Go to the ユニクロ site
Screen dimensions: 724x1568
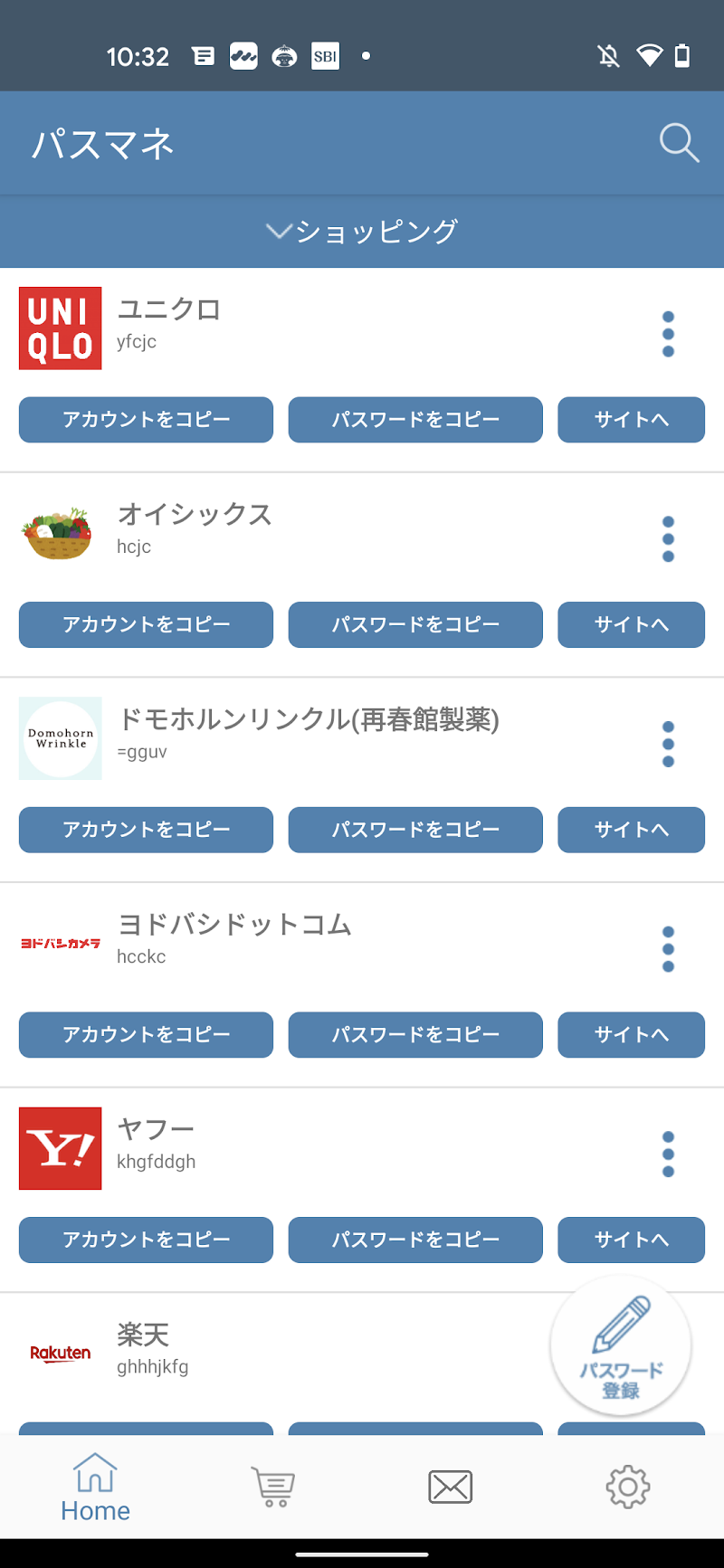click(631, 420)
